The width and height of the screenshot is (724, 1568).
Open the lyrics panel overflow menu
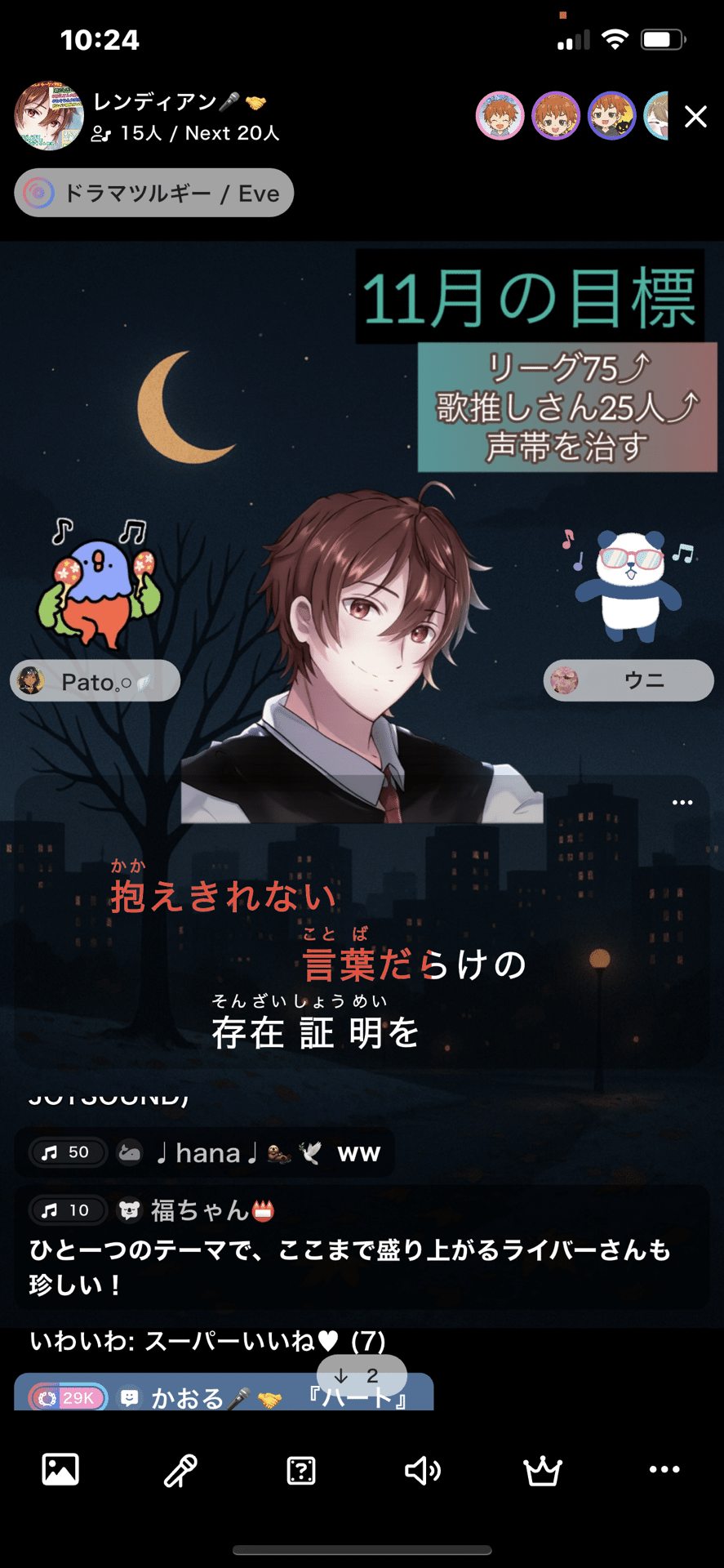tap(682, 803)
